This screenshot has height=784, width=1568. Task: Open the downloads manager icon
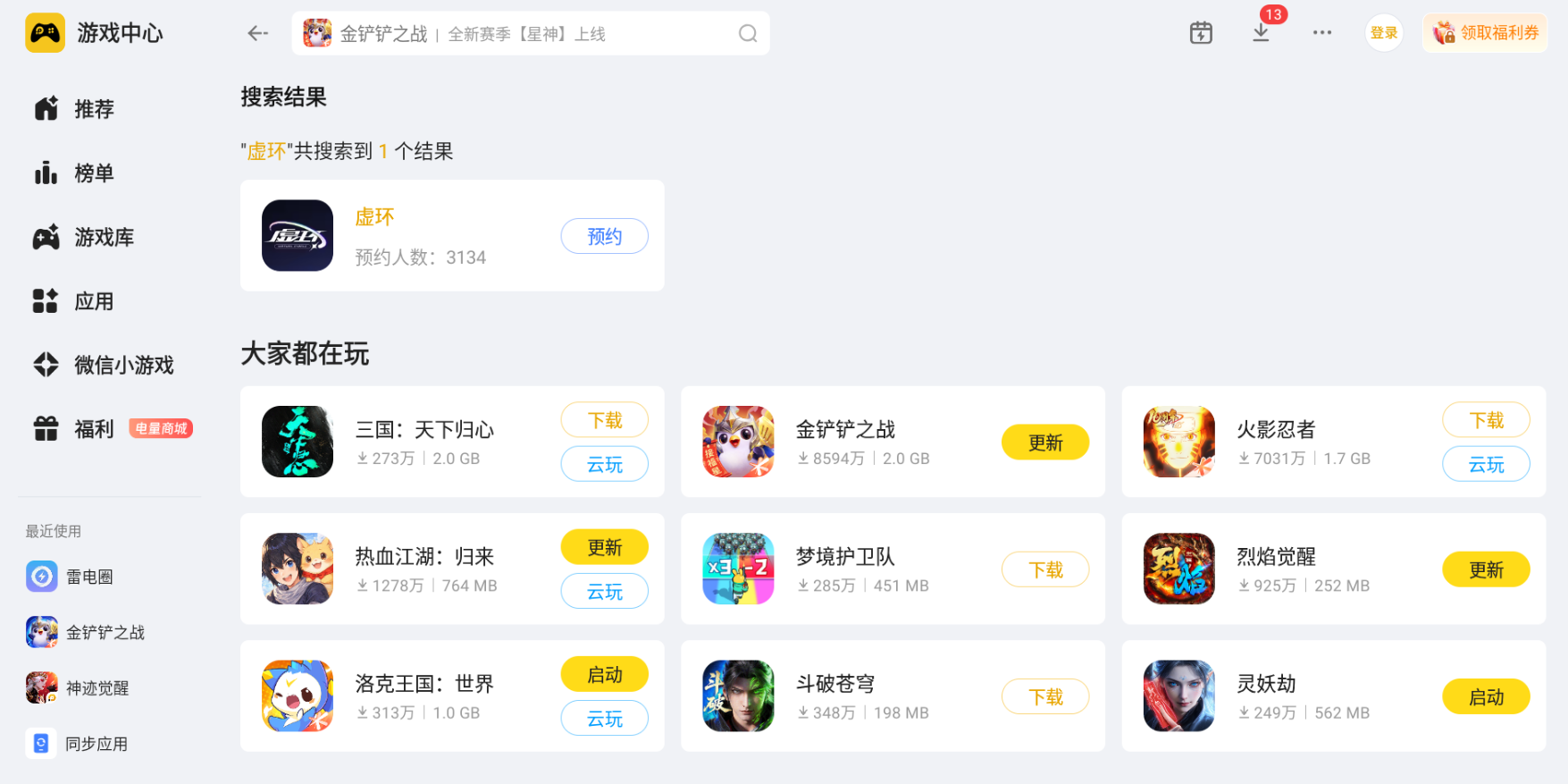click(1261, 33)
